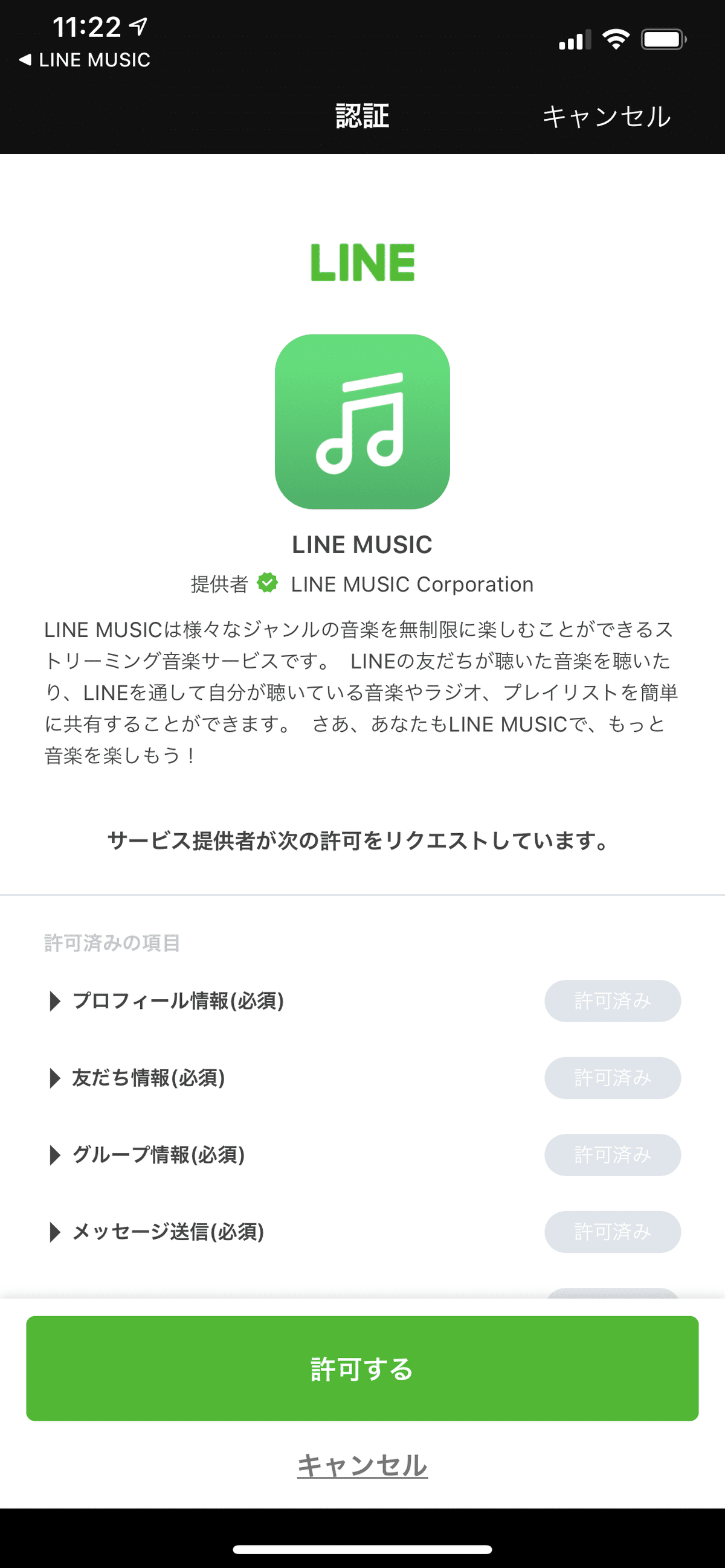The image size is (725, 1568).
Task: Click the verified provider badge next to 提供者
Action: pyautogui.click(x=267, y=584)
